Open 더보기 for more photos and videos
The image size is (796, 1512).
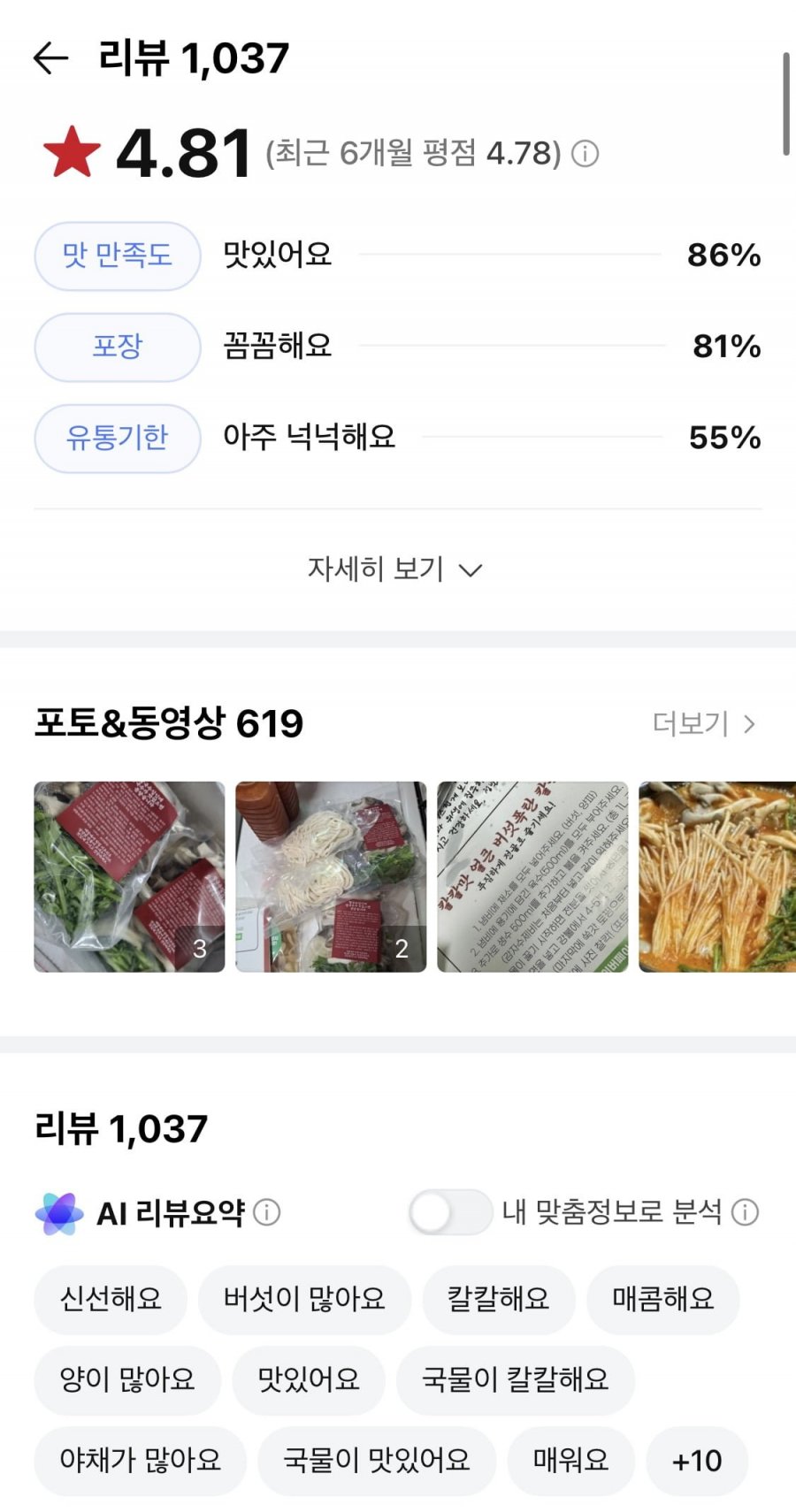click(x=703, y=724)
